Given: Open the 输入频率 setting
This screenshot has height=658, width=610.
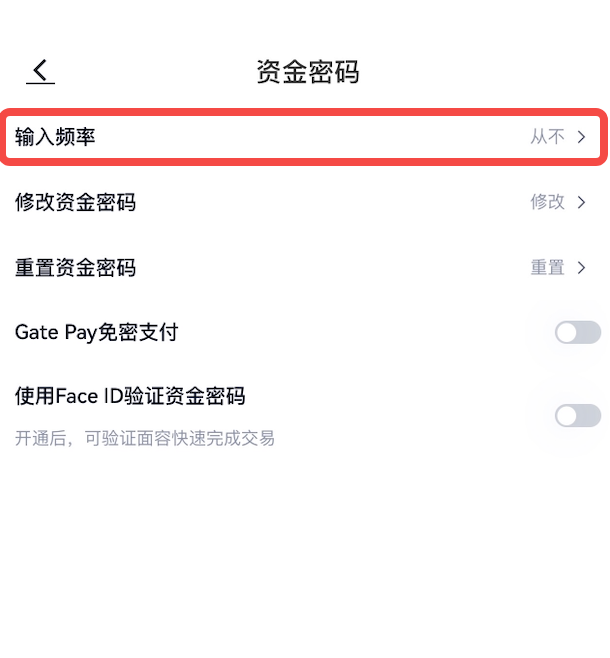Looking at the screenshot, I should coord(303,137).
